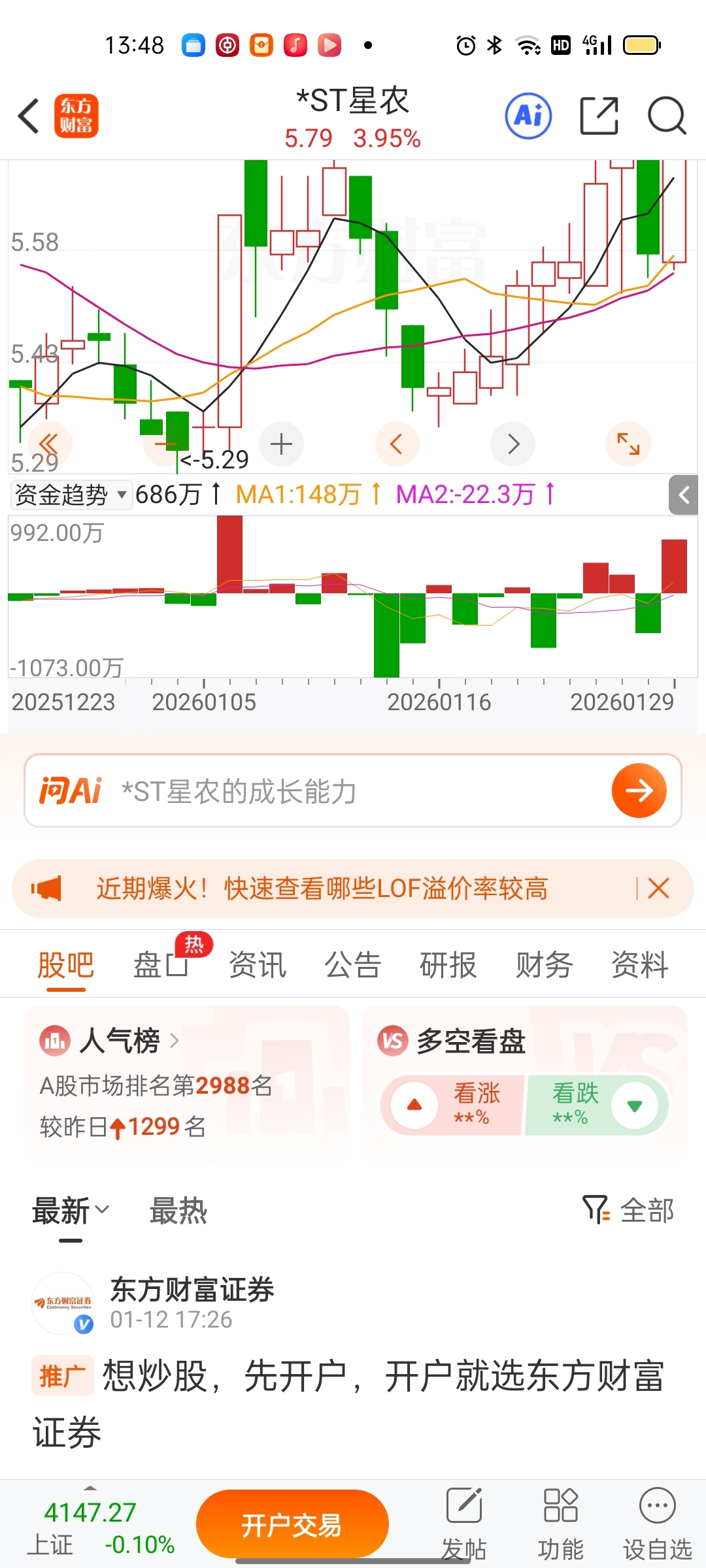Open the search magnifier
This screenshot has height=1568, width=706.
tap(666, 116)
